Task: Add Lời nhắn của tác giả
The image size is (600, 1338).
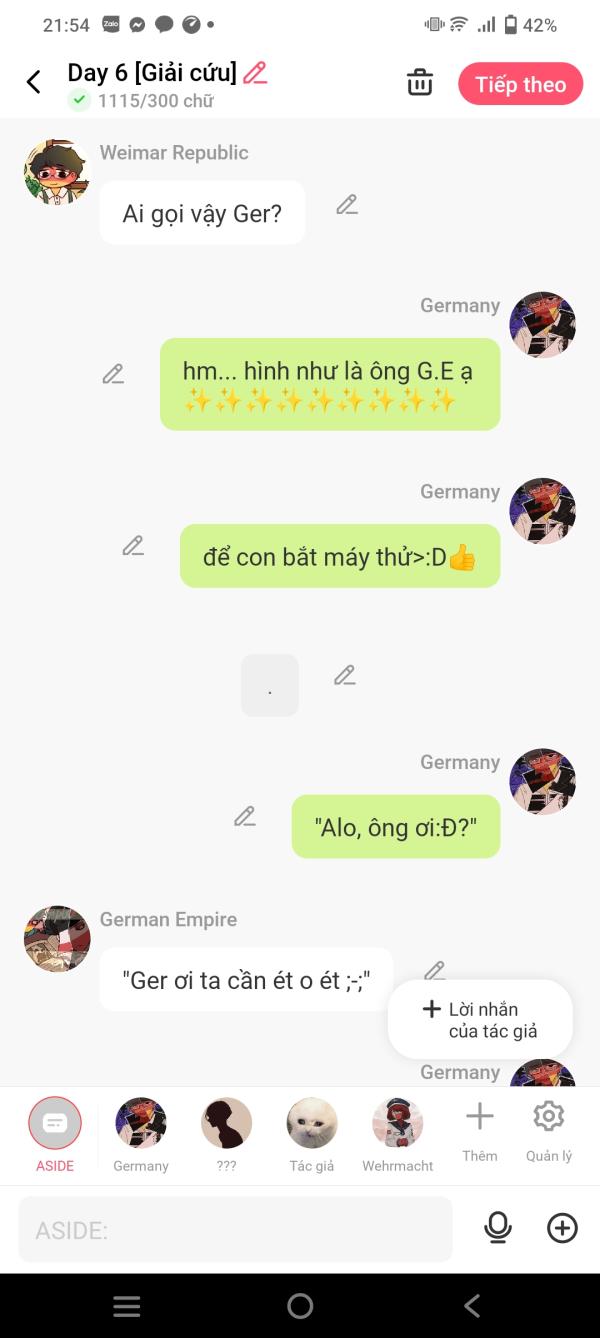Action: tap(480, 1020)
